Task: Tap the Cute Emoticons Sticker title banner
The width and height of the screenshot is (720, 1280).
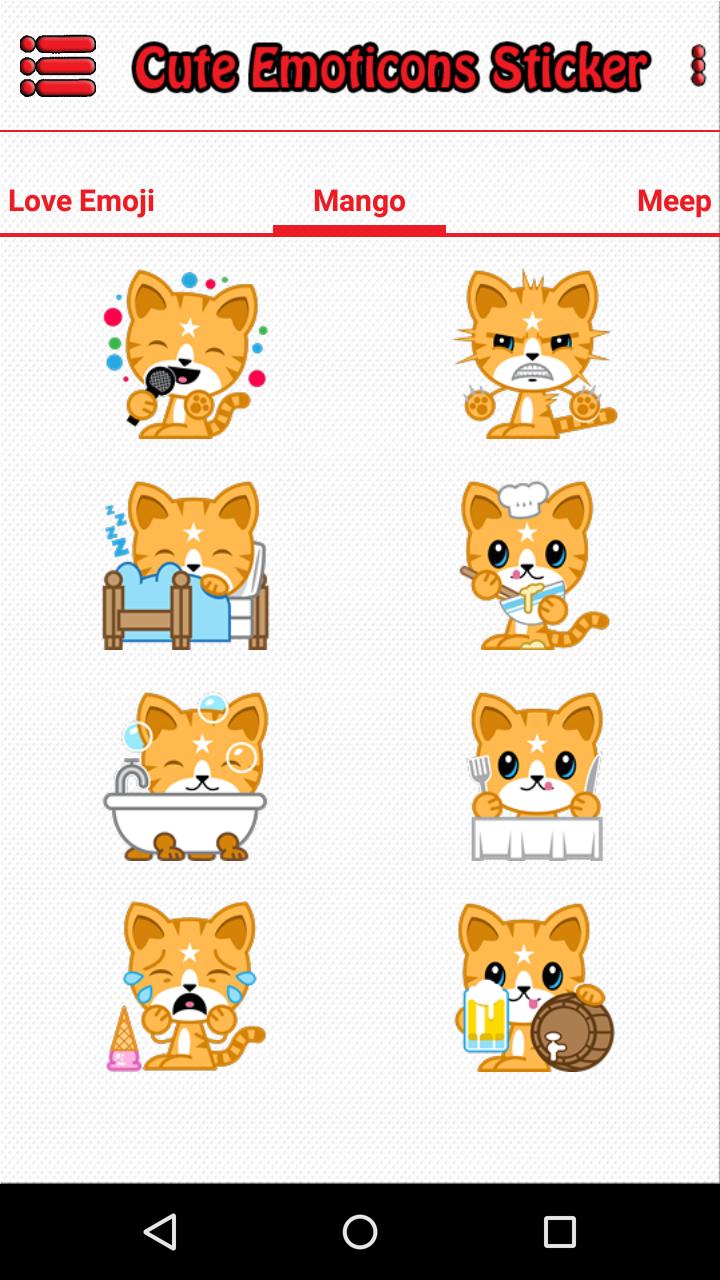Action: [x=390, y=67]
